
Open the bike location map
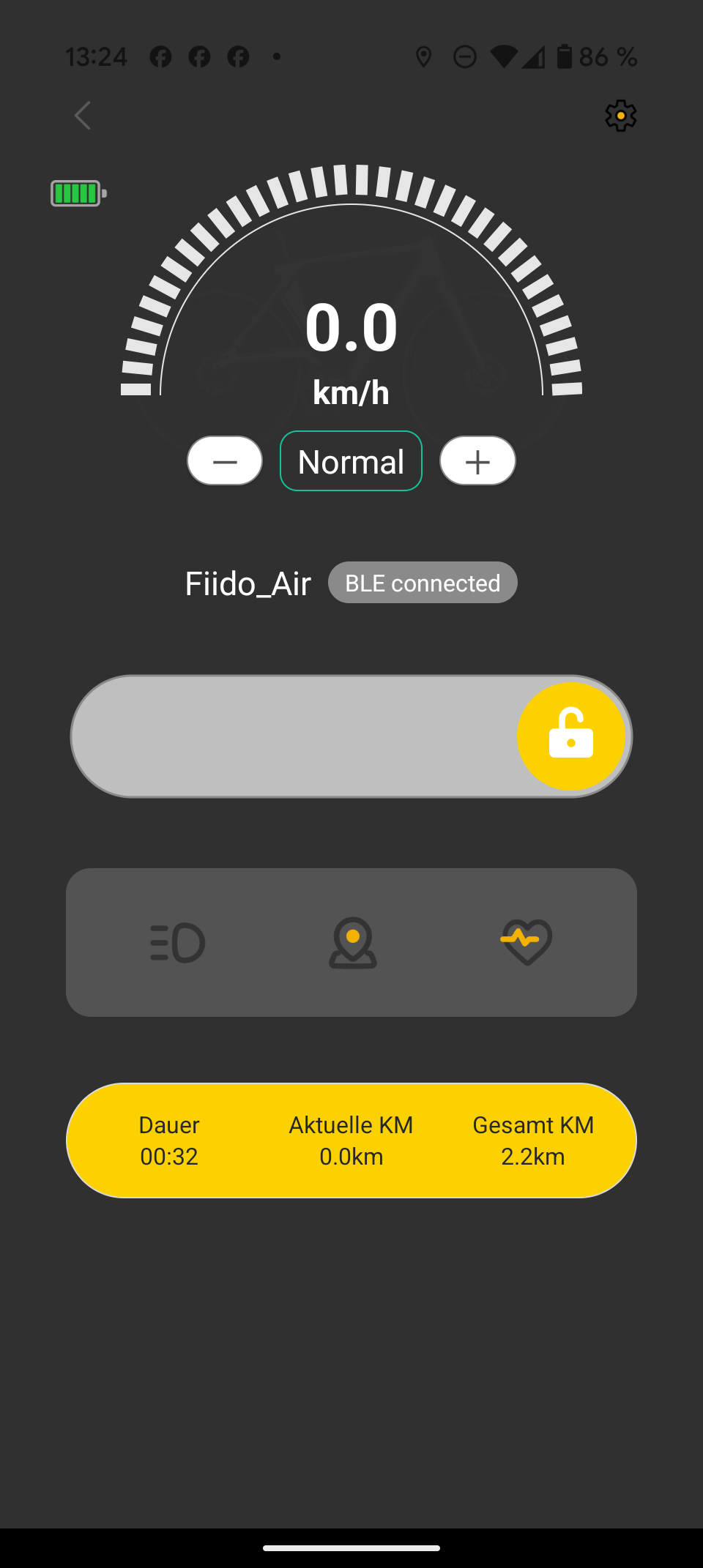click(x=352, y=942)
